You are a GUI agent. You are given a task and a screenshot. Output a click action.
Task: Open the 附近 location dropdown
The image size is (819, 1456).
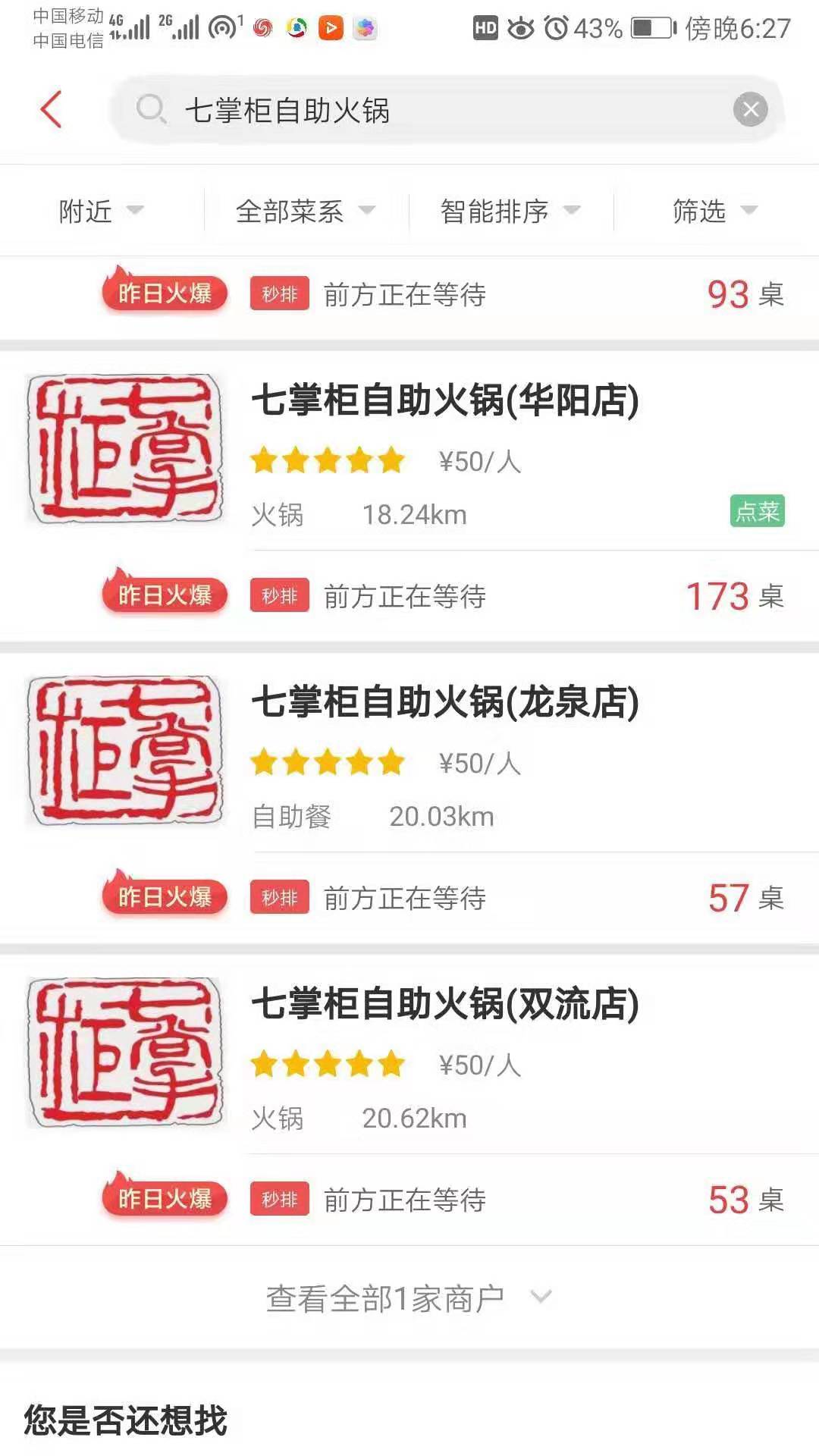[102, 211]
